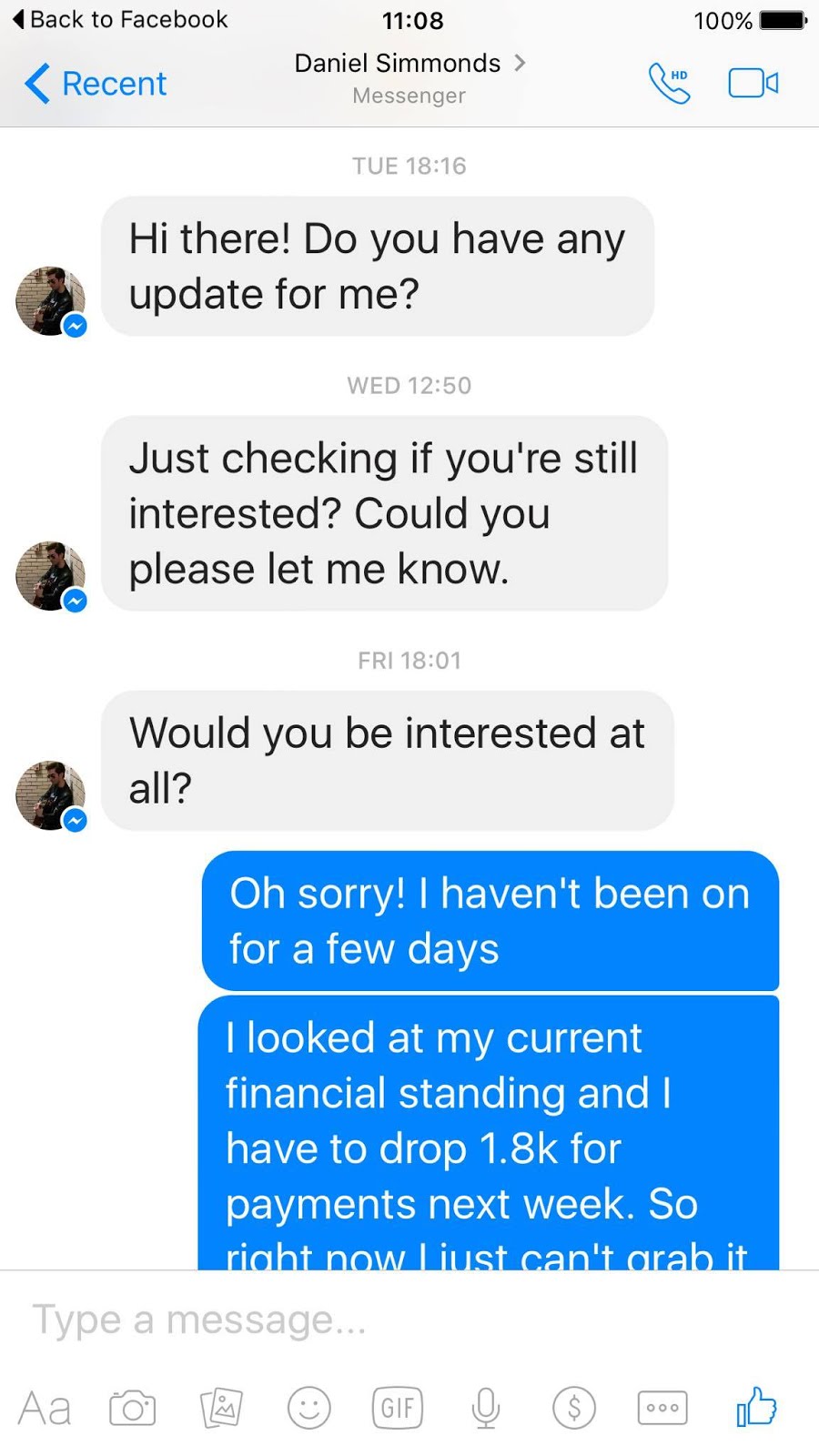The image size is (819, 1456).
Task: Send a thumbs-up like
Action: [x=756, y=1407]
